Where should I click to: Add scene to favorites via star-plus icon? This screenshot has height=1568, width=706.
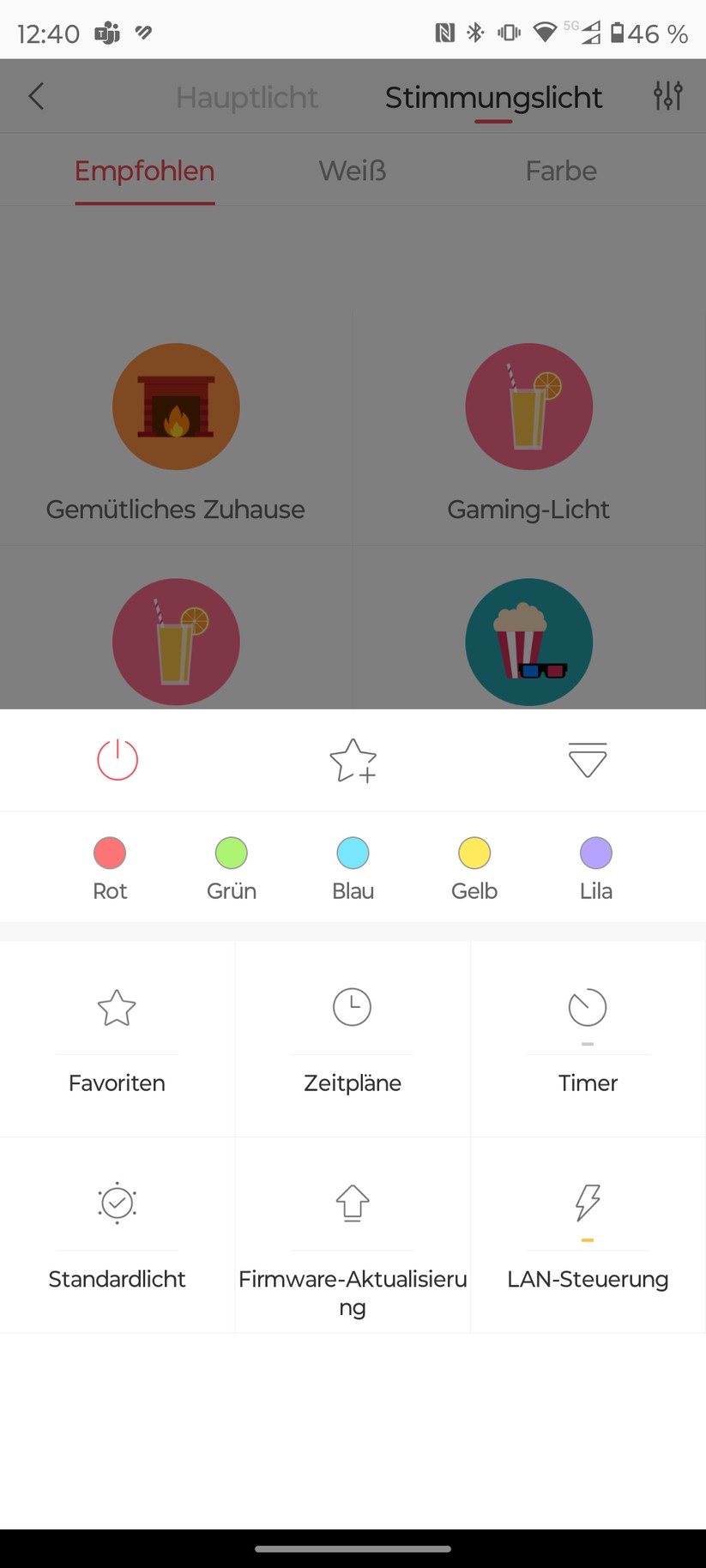(x=353, y=758)
